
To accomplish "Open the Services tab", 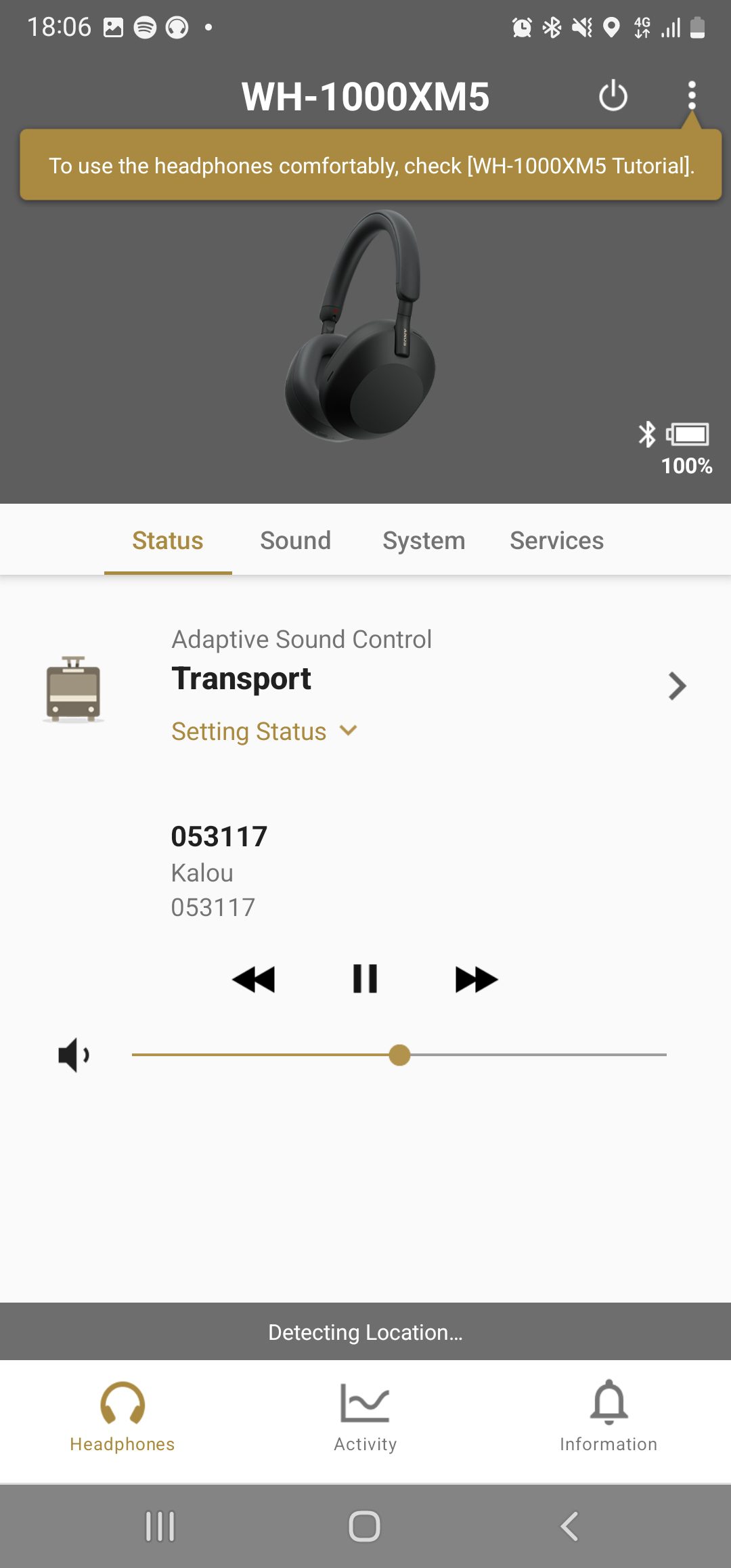I will (556, 540).
